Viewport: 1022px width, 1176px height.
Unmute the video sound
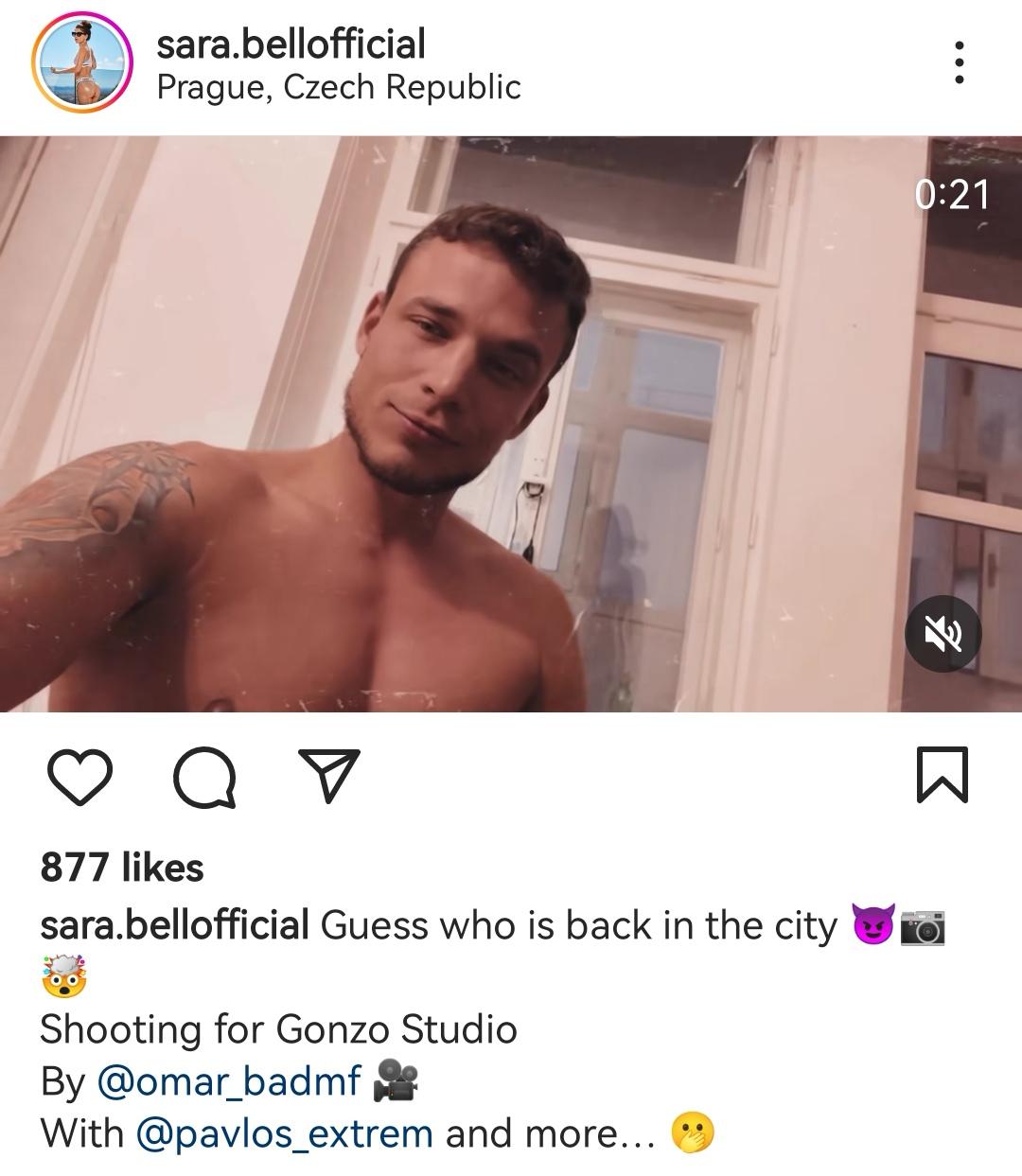pyautogui.click(x=943, y=634)
